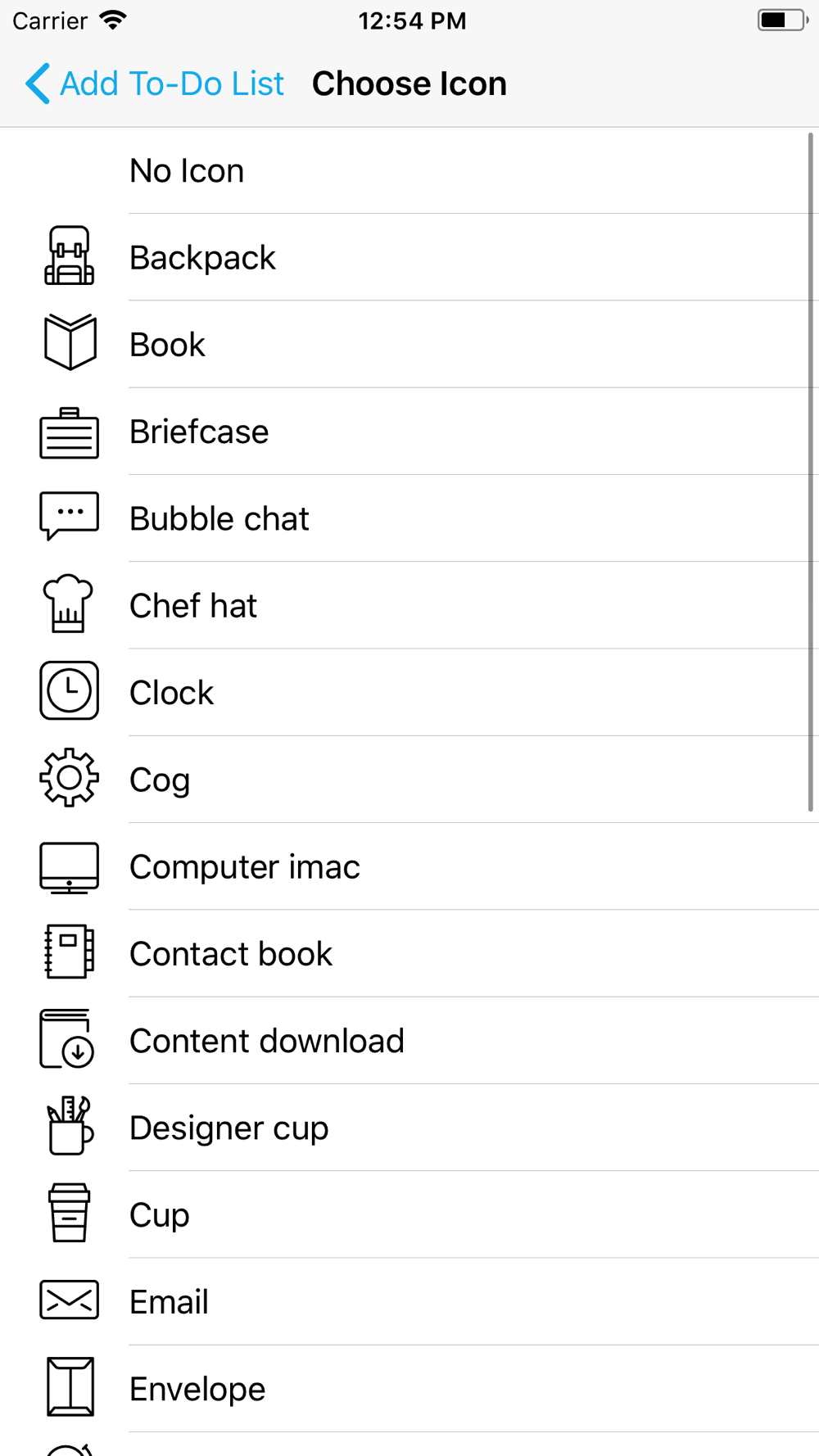Select the Briefcase icon
Screen dimensions: 819x1456
click(409, 432)
